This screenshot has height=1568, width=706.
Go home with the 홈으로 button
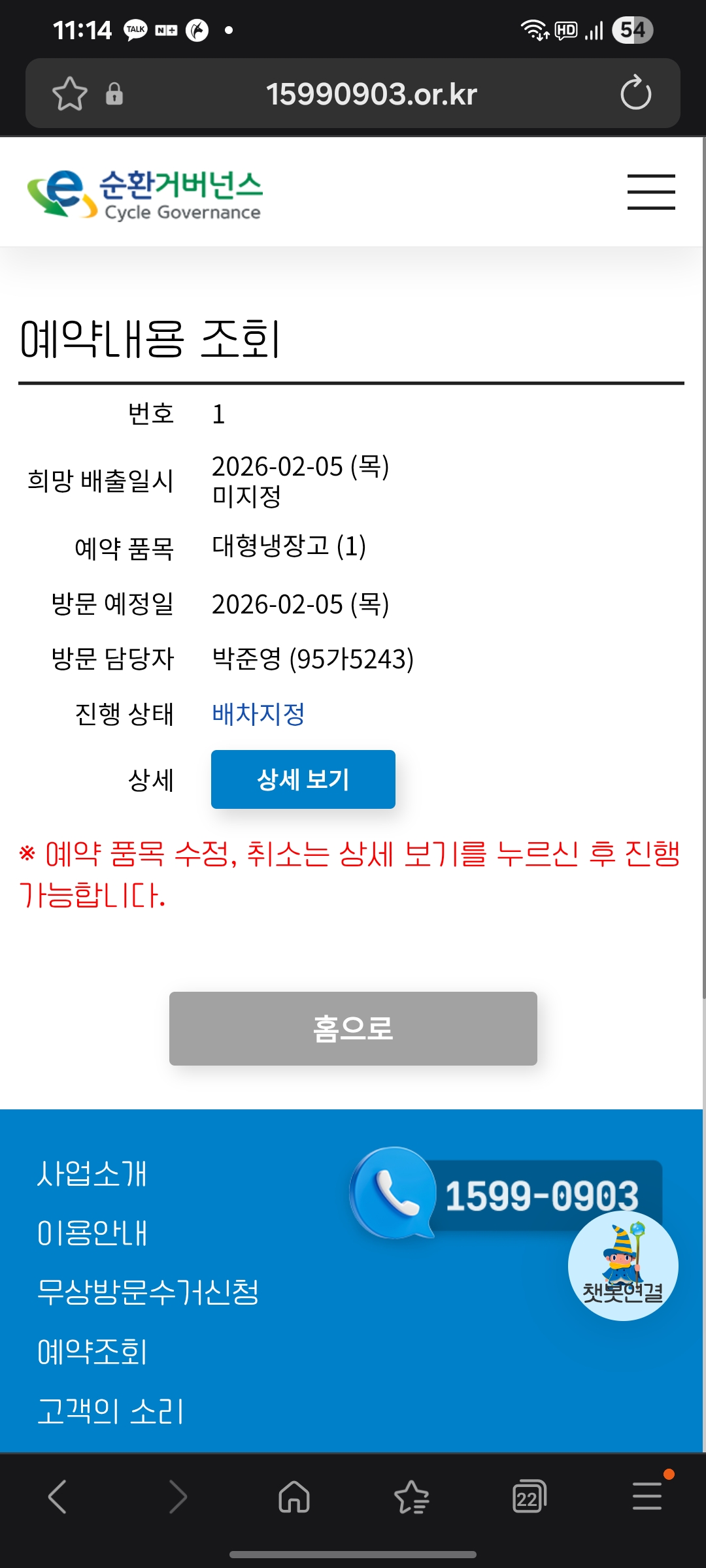[353, 1028]
